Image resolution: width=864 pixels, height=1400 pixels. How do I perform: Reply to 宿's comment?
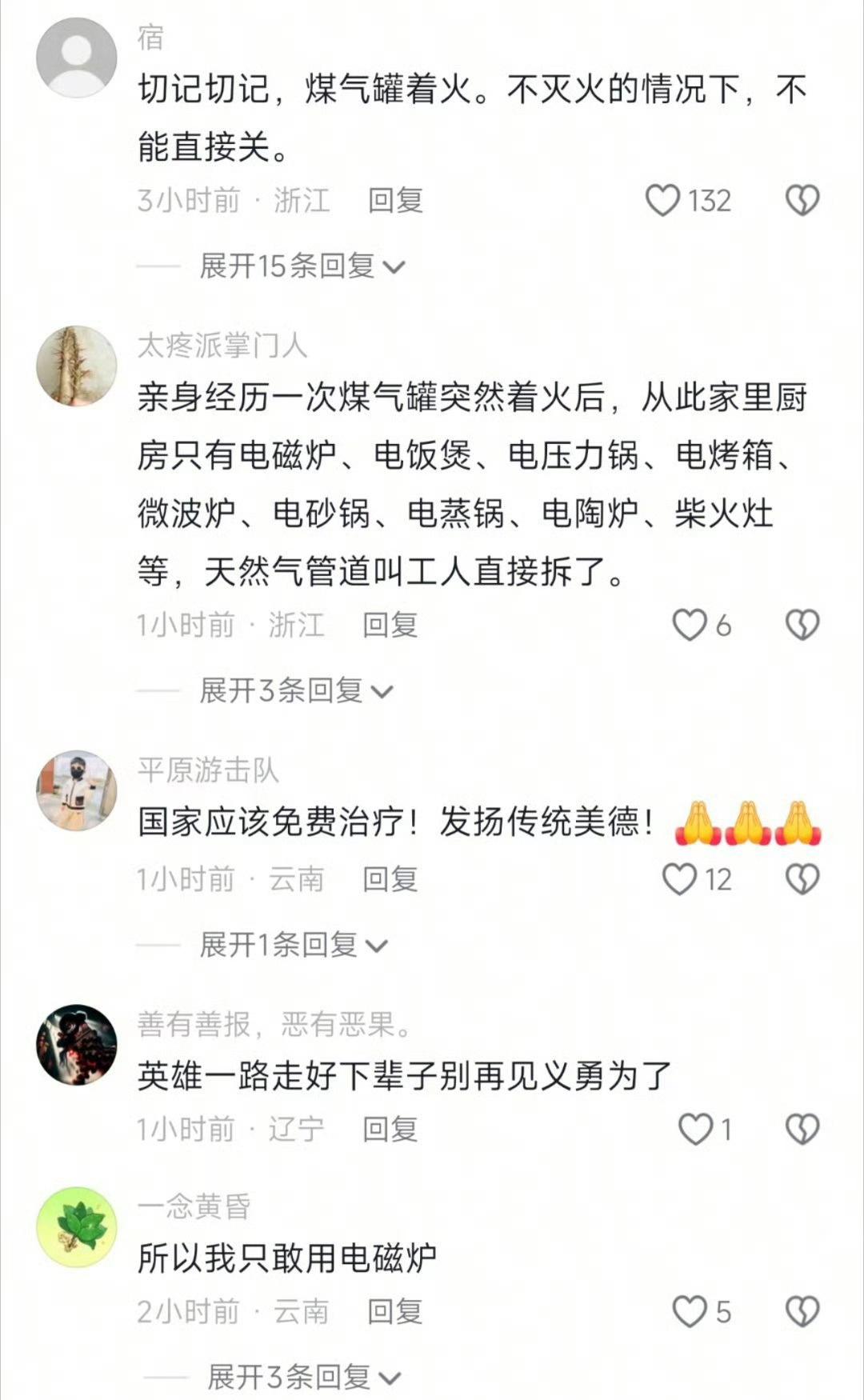[x=395, y=202]
